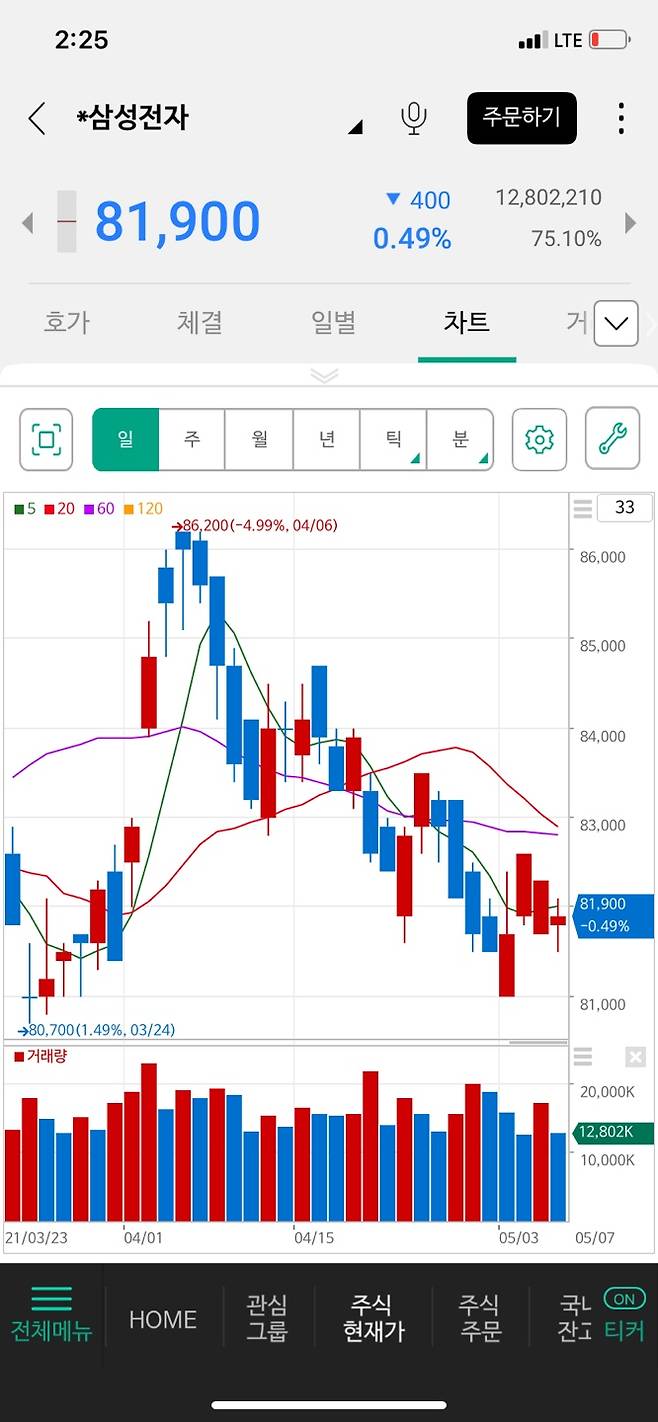Go back using the arrow beside 삼성전자

37,119
